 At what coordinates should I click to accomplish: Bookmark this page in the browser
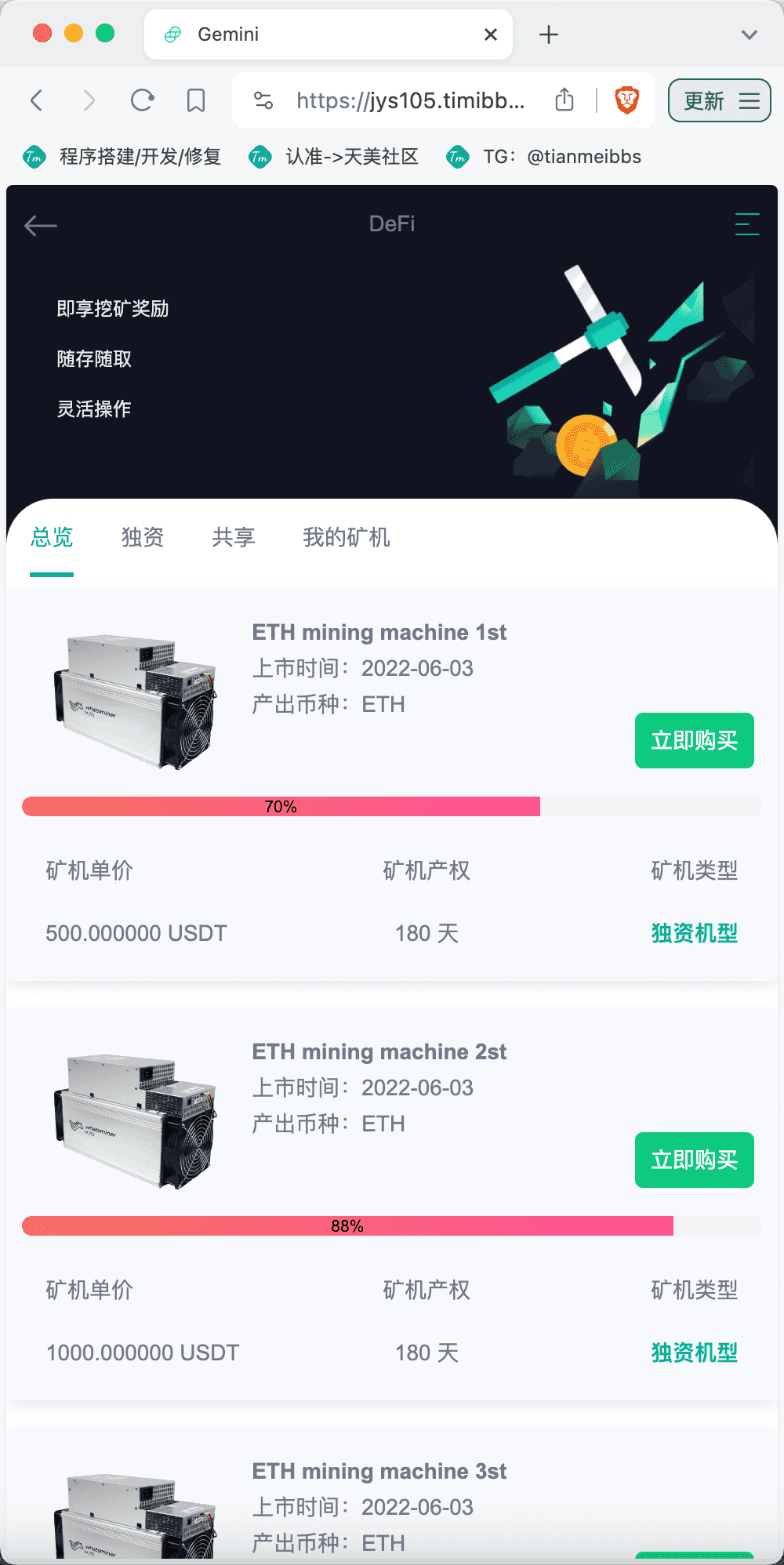click(196, 100)
